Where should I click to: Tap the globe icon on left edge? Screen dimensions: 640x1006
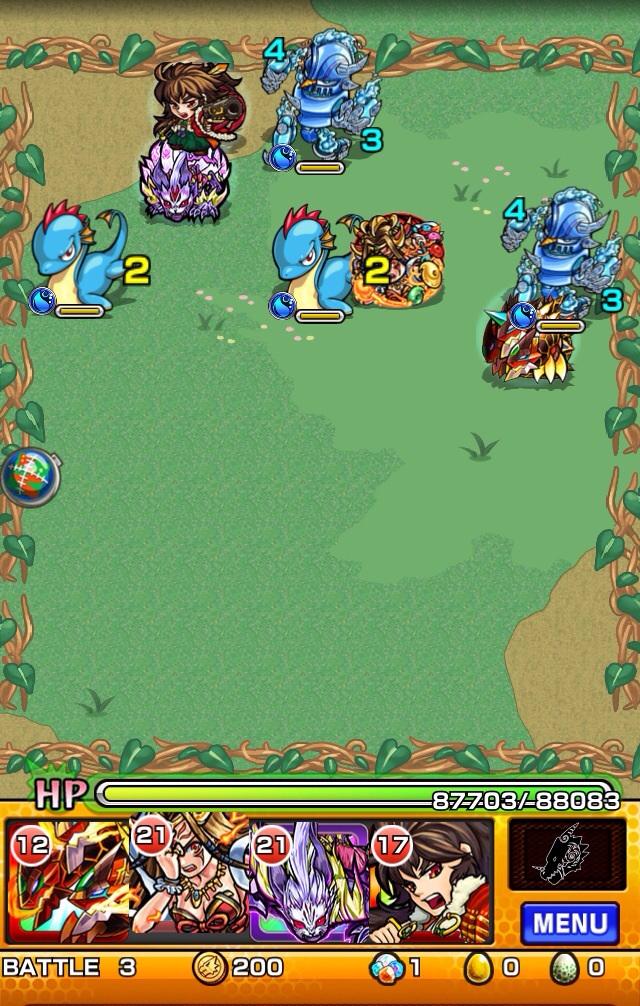click(x=30, y=477)
